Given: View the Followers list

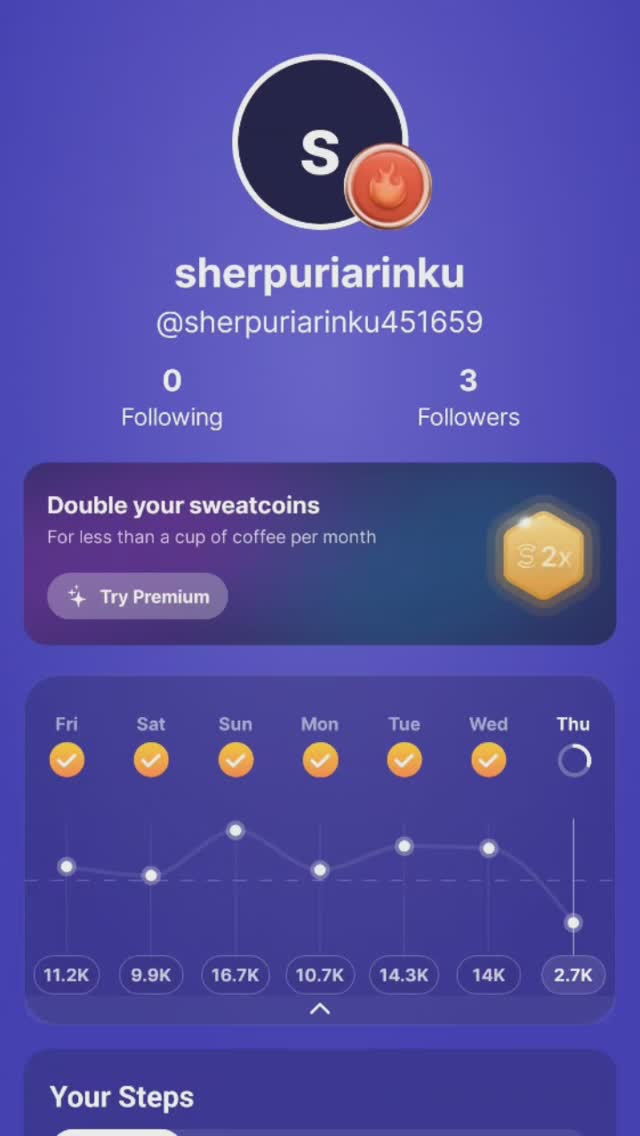Looking at the screenshot, I should tap(468, 397).
